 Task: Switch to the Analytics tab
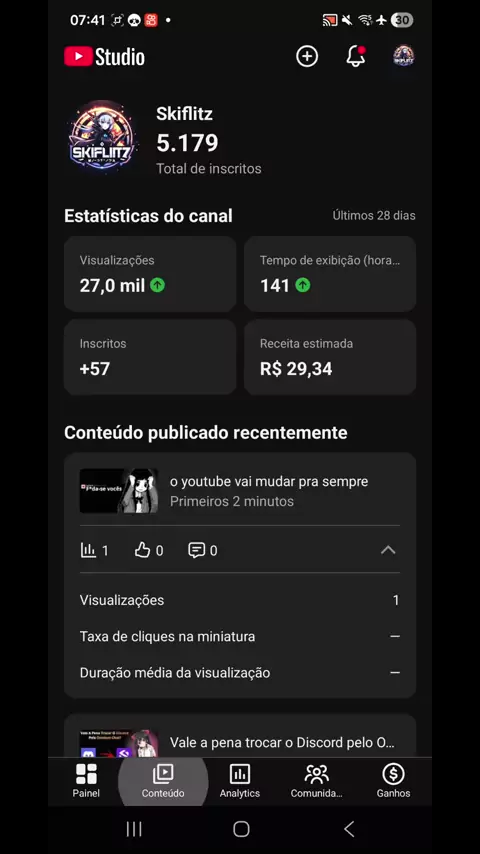240,780
